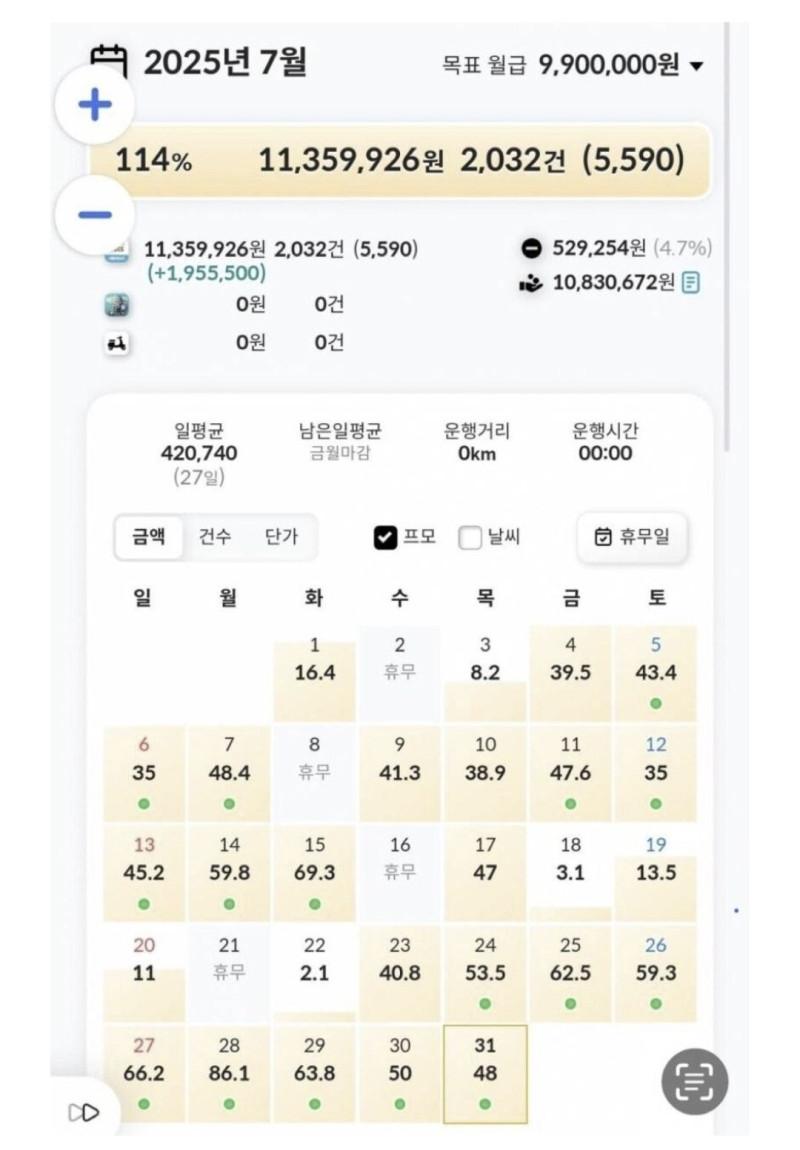Open the 휴무일 button
Image resolution: width=800 pixels, height=1150 pixels.
pos(632,537)
